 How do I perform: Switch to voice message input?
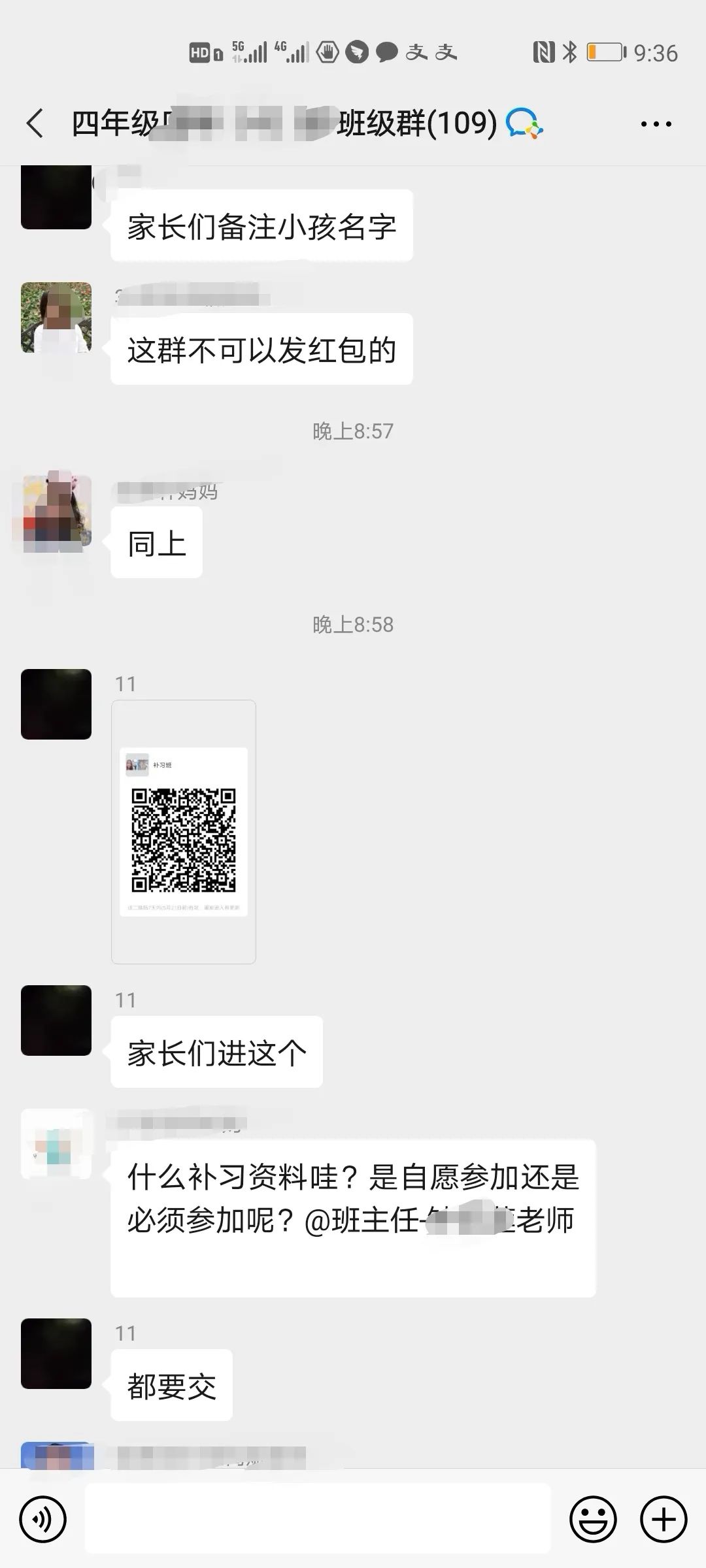click(43, 1520)
